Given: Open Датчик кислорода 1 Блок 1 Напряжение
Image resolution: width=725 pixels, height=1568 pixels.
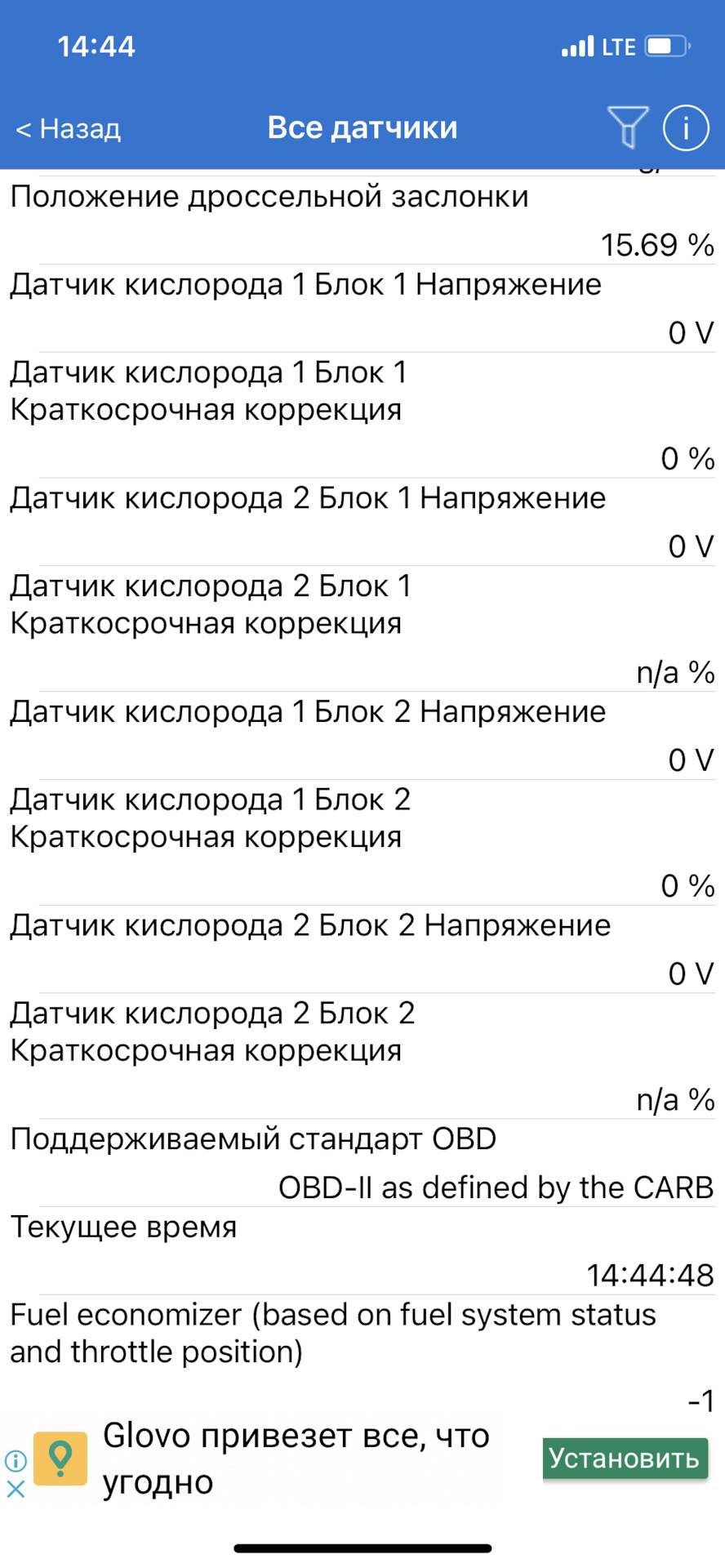Looking at the screenshot, I should click(x=362, y=308).
